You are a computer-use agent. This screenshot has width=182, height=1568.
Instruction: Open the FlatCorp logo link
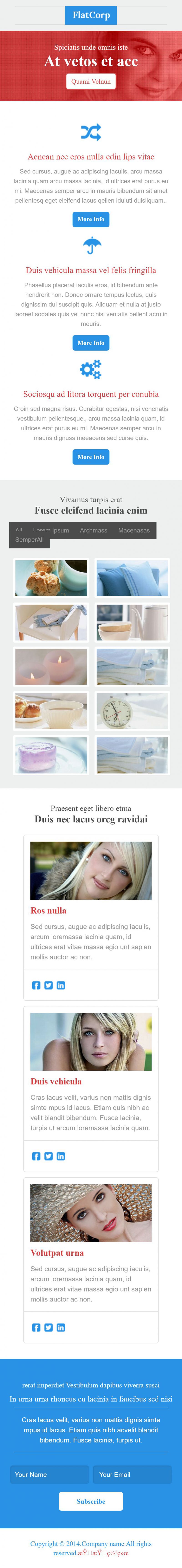pos(91,15)
